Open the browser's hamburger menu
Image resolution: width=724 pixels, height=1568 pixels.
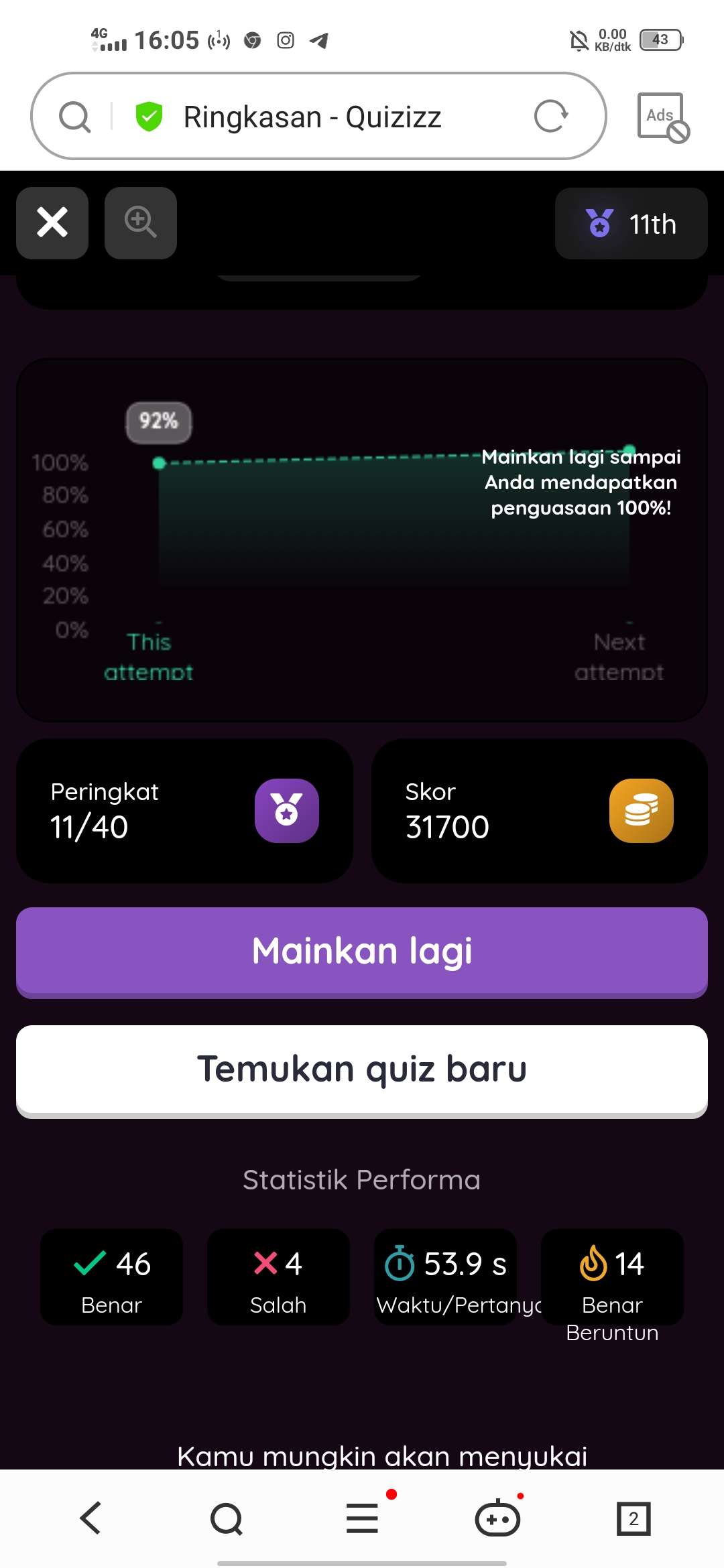point(363,1518)
